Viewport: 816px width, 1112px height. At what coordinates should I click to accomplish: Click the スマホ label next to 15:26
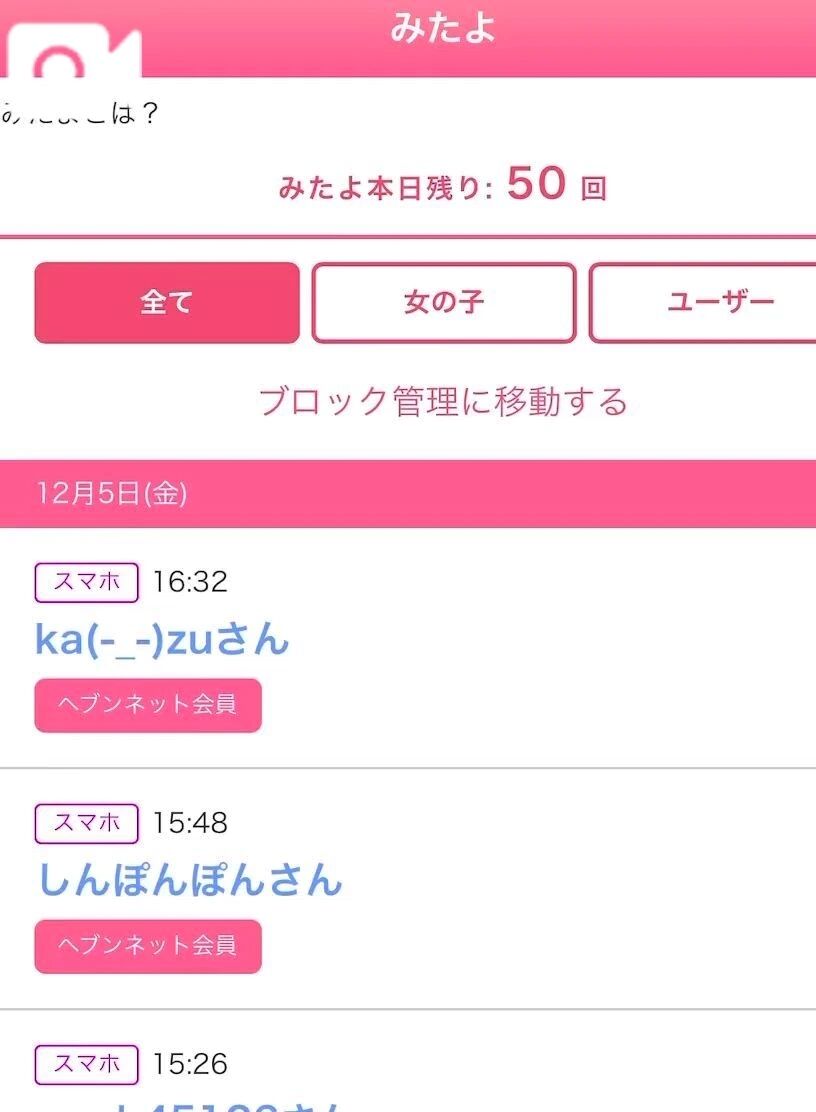tap(85, 1064)
